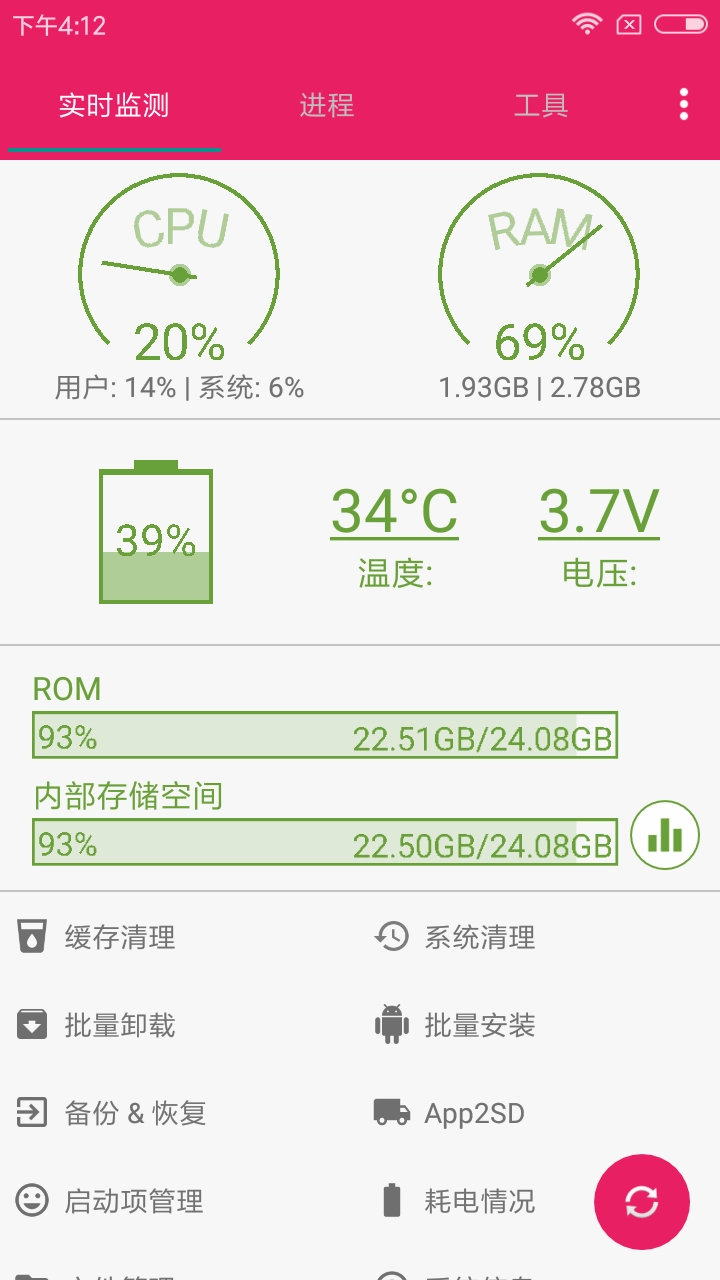Open 批量安装

480,1026
